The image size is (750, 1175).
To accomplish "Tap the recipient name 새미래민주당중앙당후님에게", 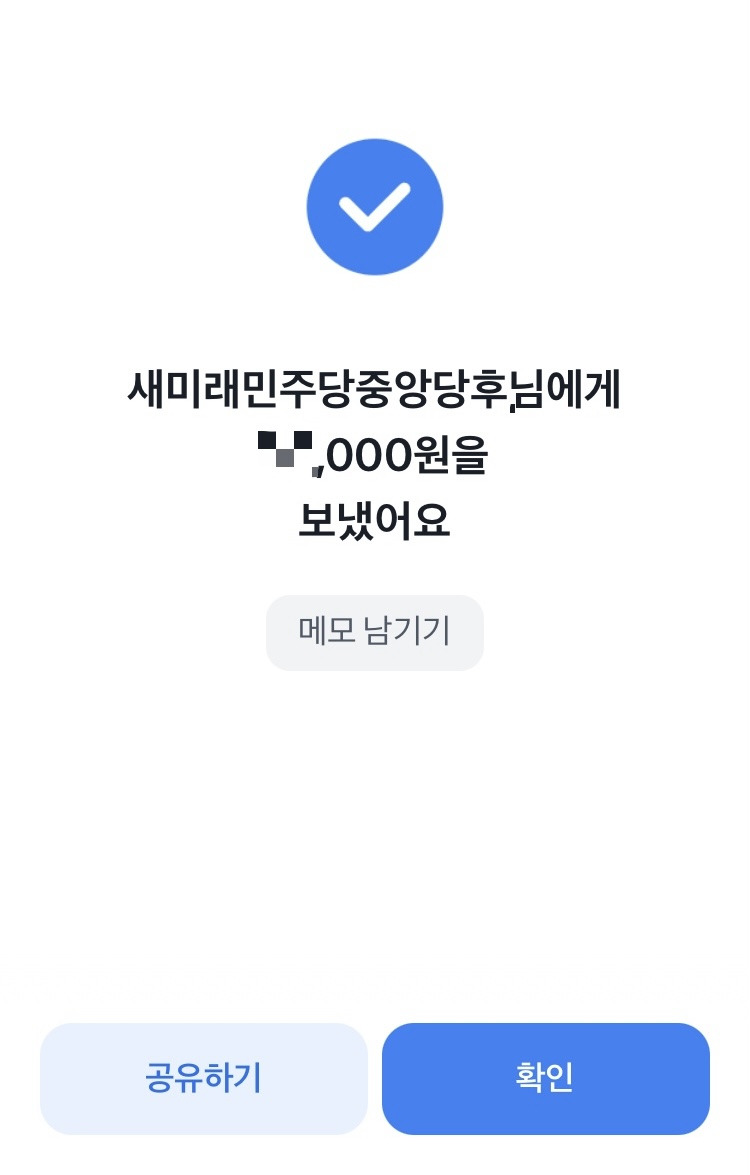I will (x=375, y=390).
